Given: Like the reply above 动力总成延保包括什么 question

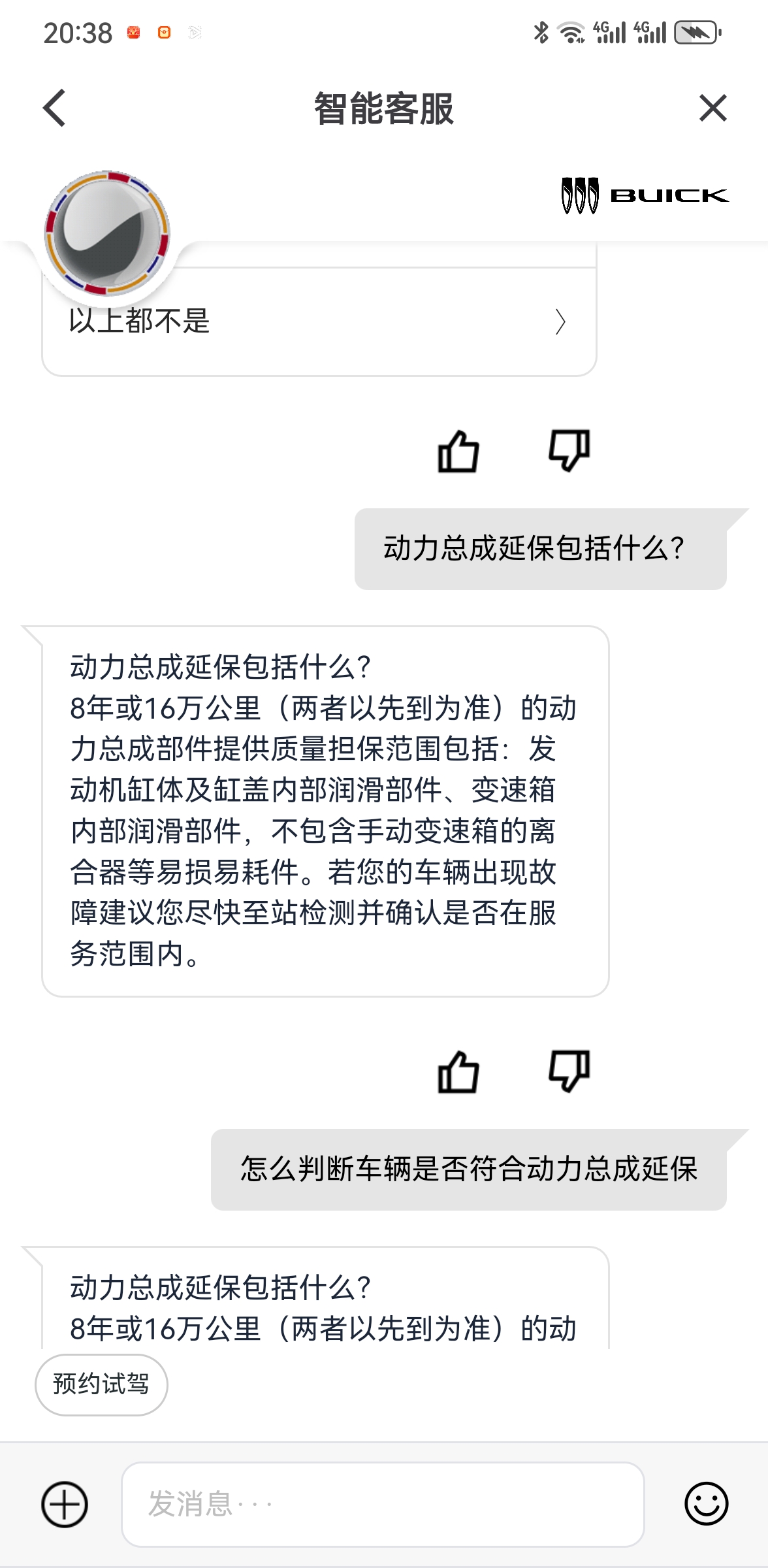Looking at the screenshot, I should tap(458, 451).
